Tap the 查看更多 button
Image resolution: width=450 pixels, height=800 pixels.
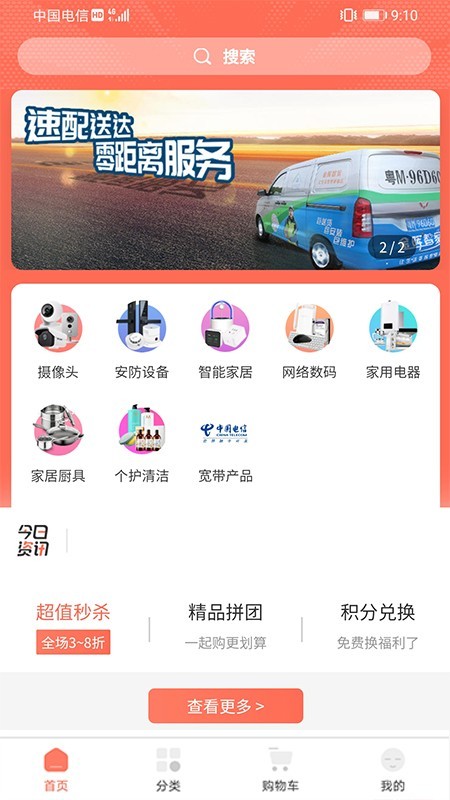[x=226, y=706]
